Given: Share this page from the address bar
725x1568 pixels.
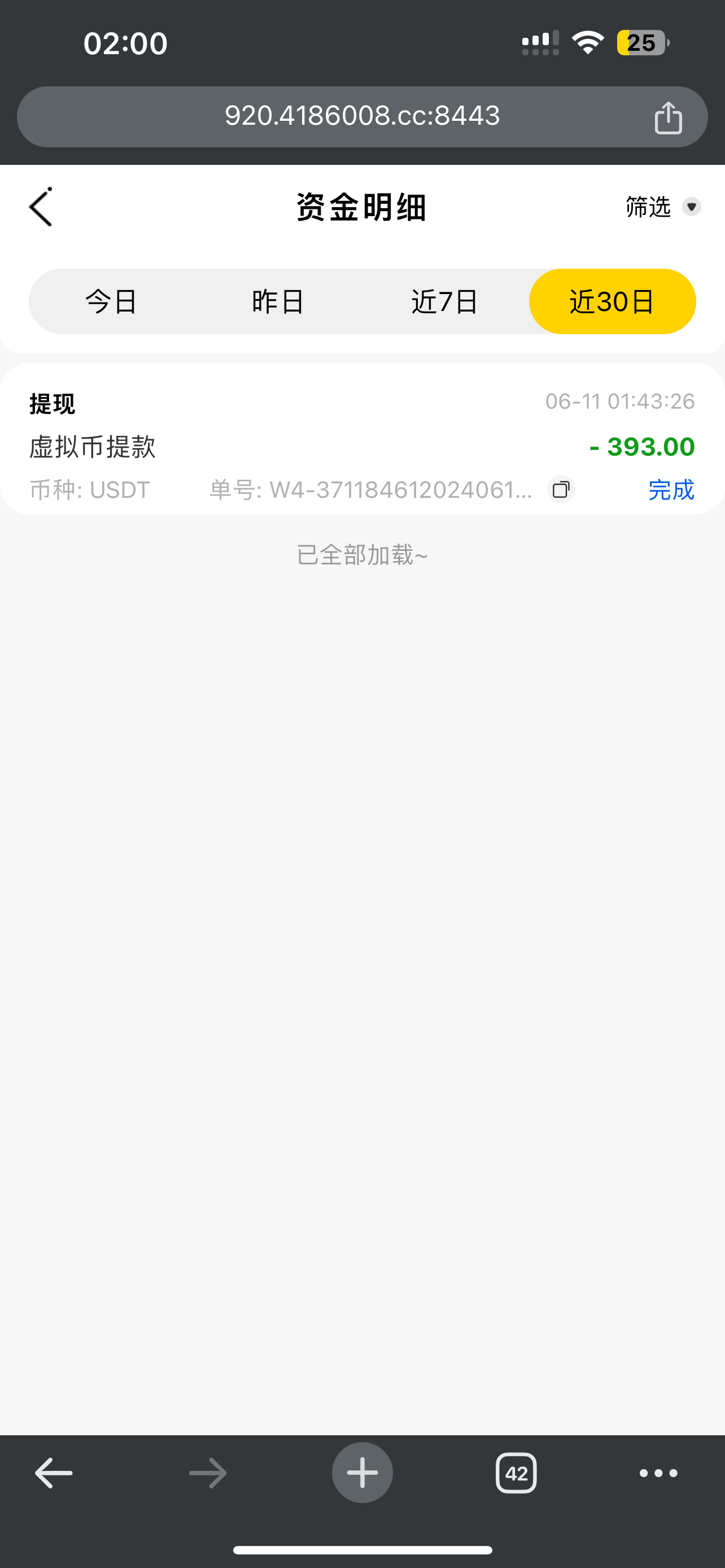Looking at the screenshot, I should 668,117.
